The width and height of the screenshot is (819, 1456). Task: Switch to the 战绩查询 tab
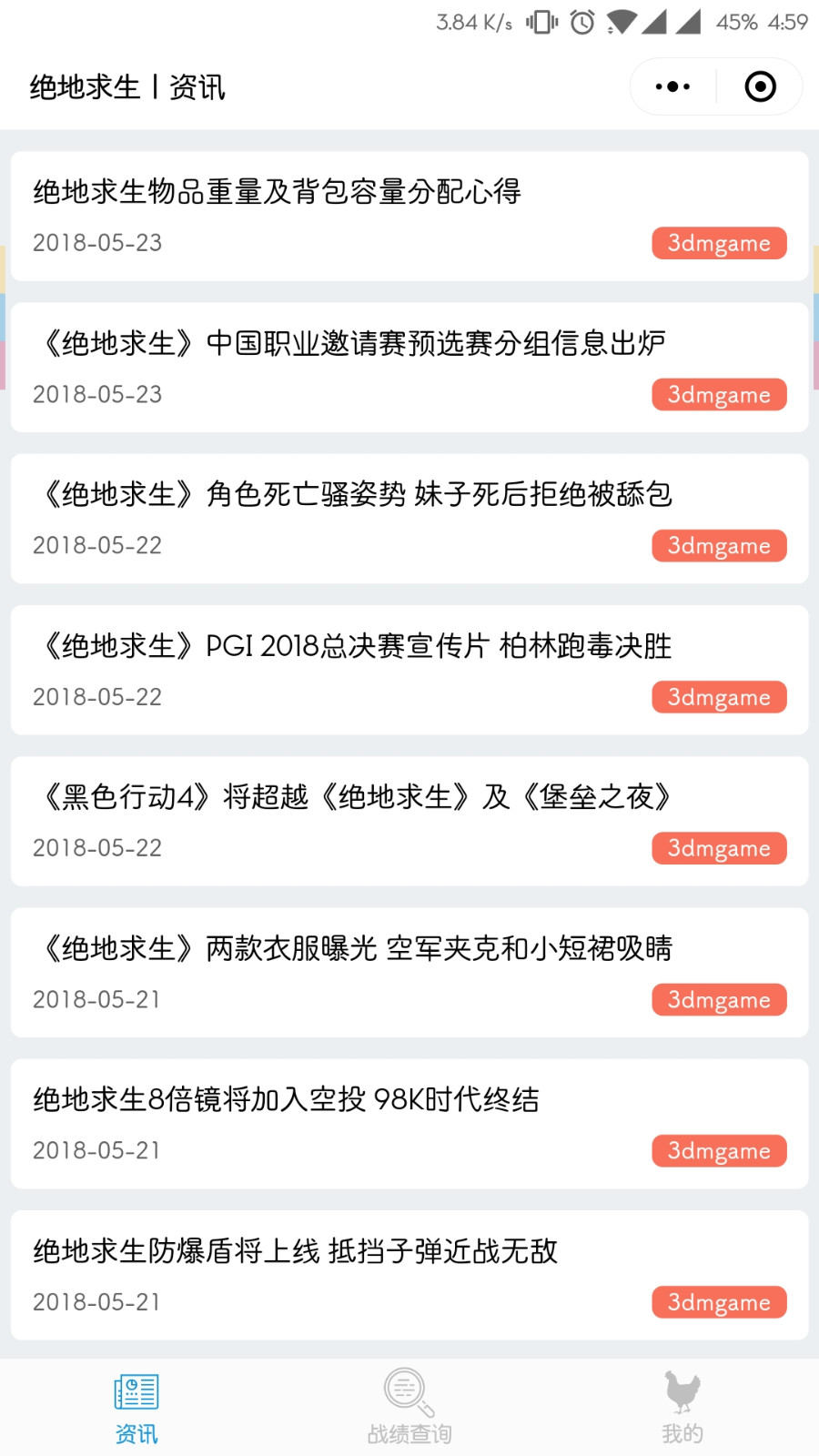pos(409,1408)
